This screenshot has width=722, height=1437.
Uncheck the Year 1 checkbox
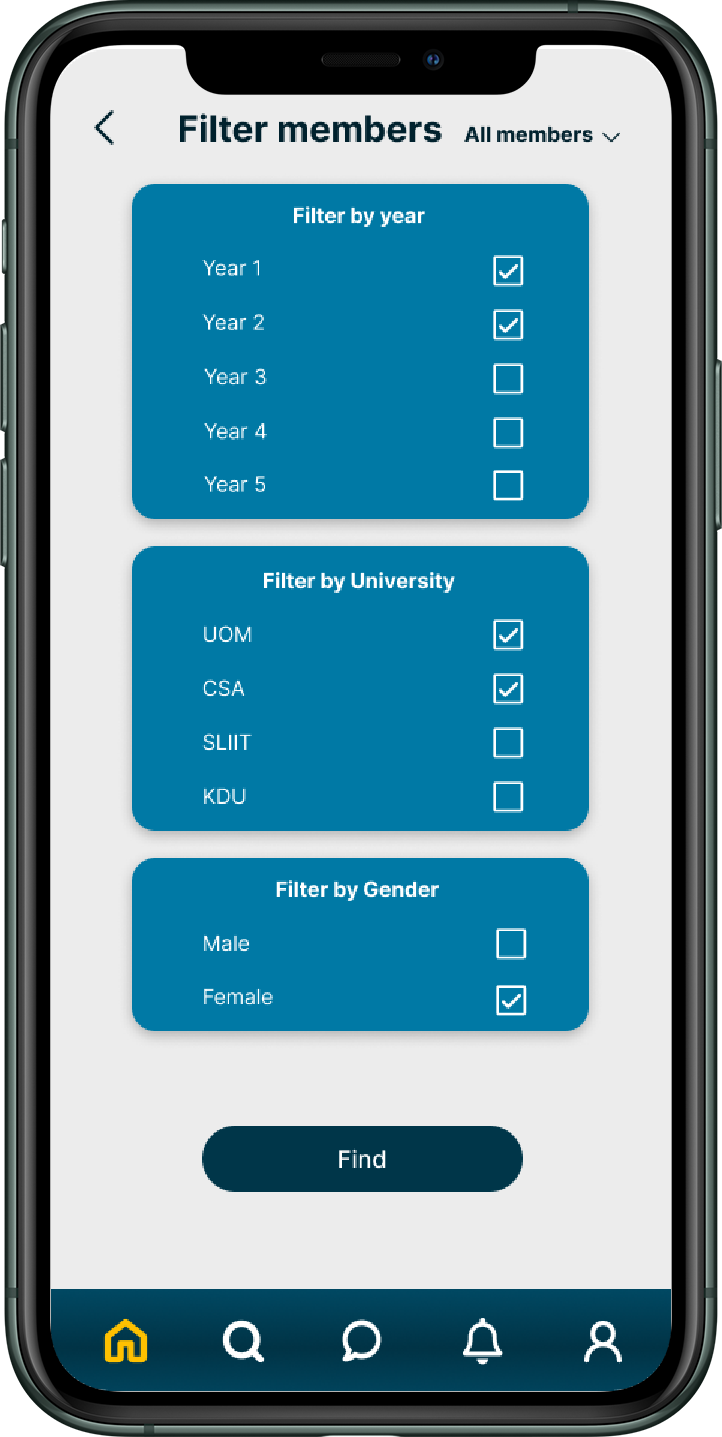[x=508, y=270]
